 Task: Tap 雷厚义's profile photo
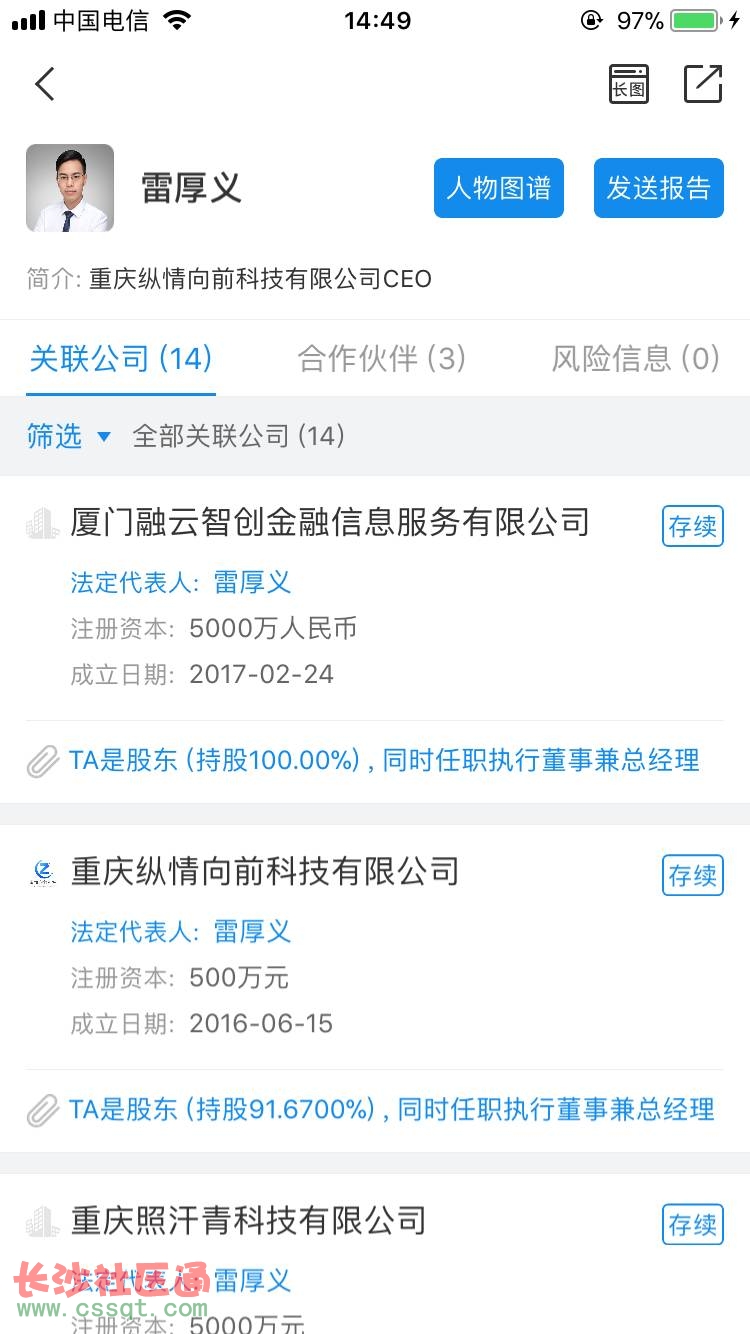(x=70, y=188)
